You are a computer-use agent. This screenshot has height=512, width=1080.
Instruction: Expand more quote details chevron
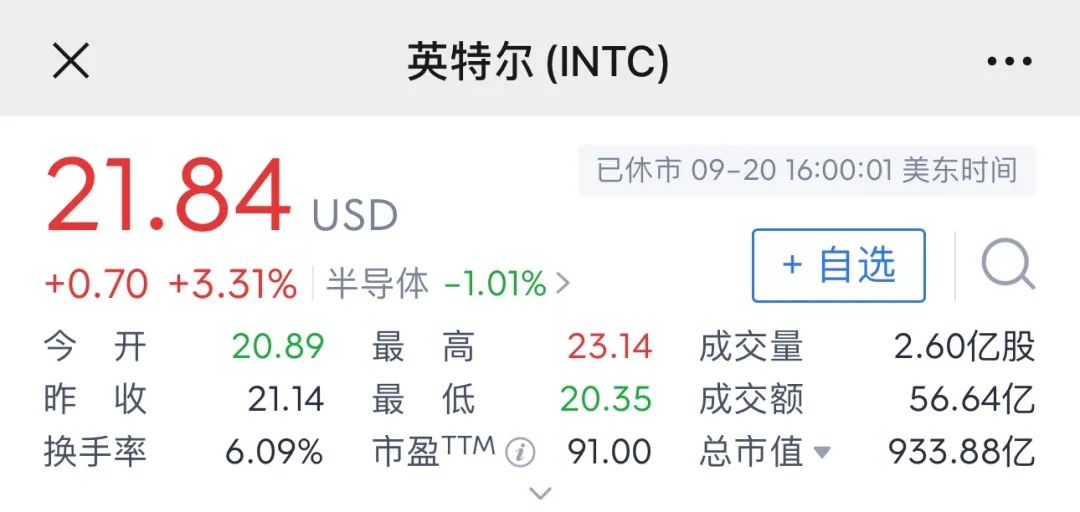(540, 493)
